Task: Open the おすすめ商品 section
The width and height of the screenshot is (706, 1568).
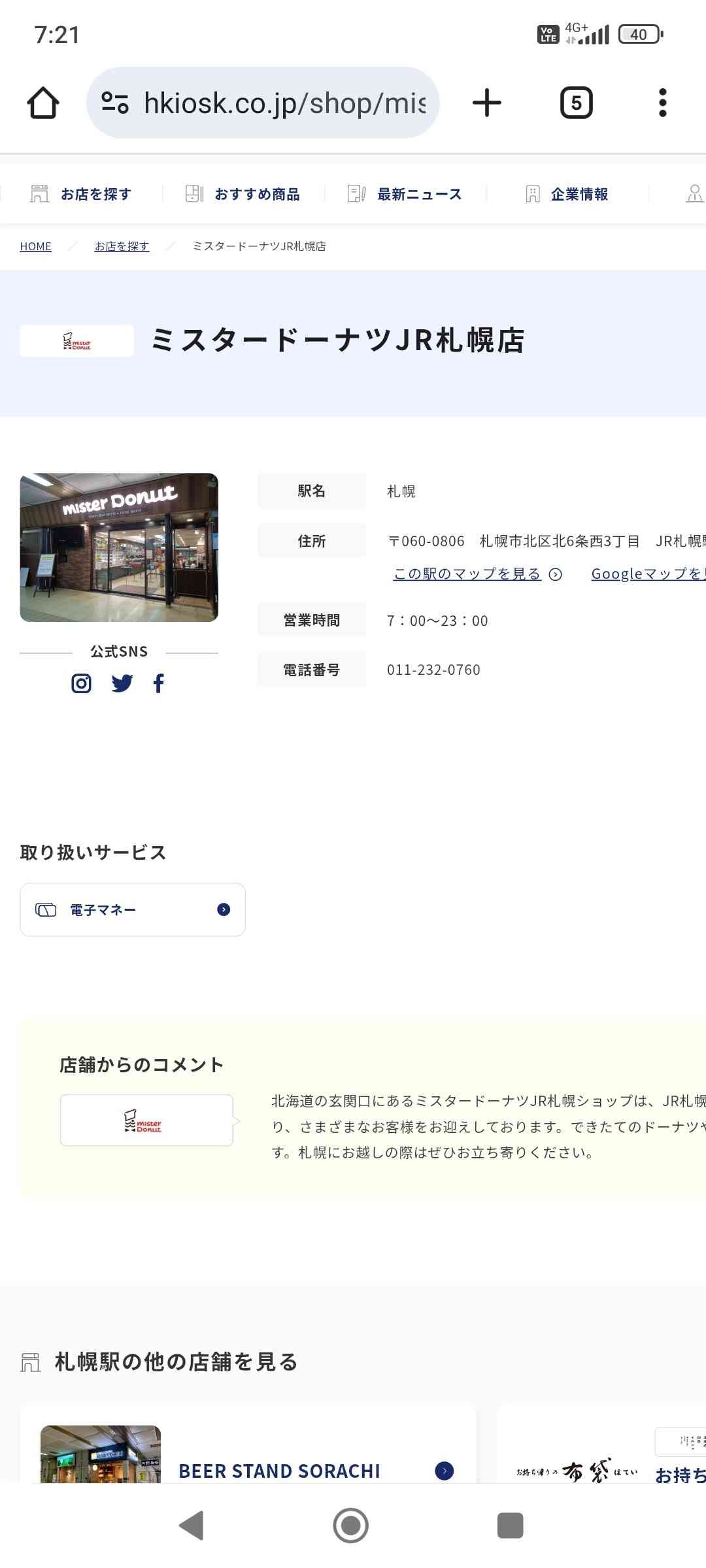Action: (243, 194)
